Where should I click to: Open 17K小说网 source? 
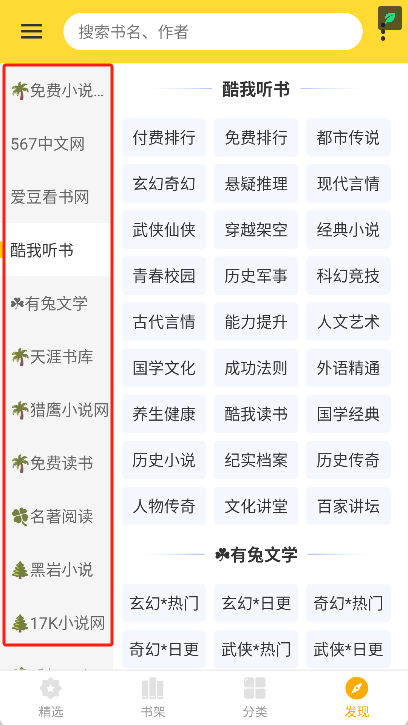57,623
